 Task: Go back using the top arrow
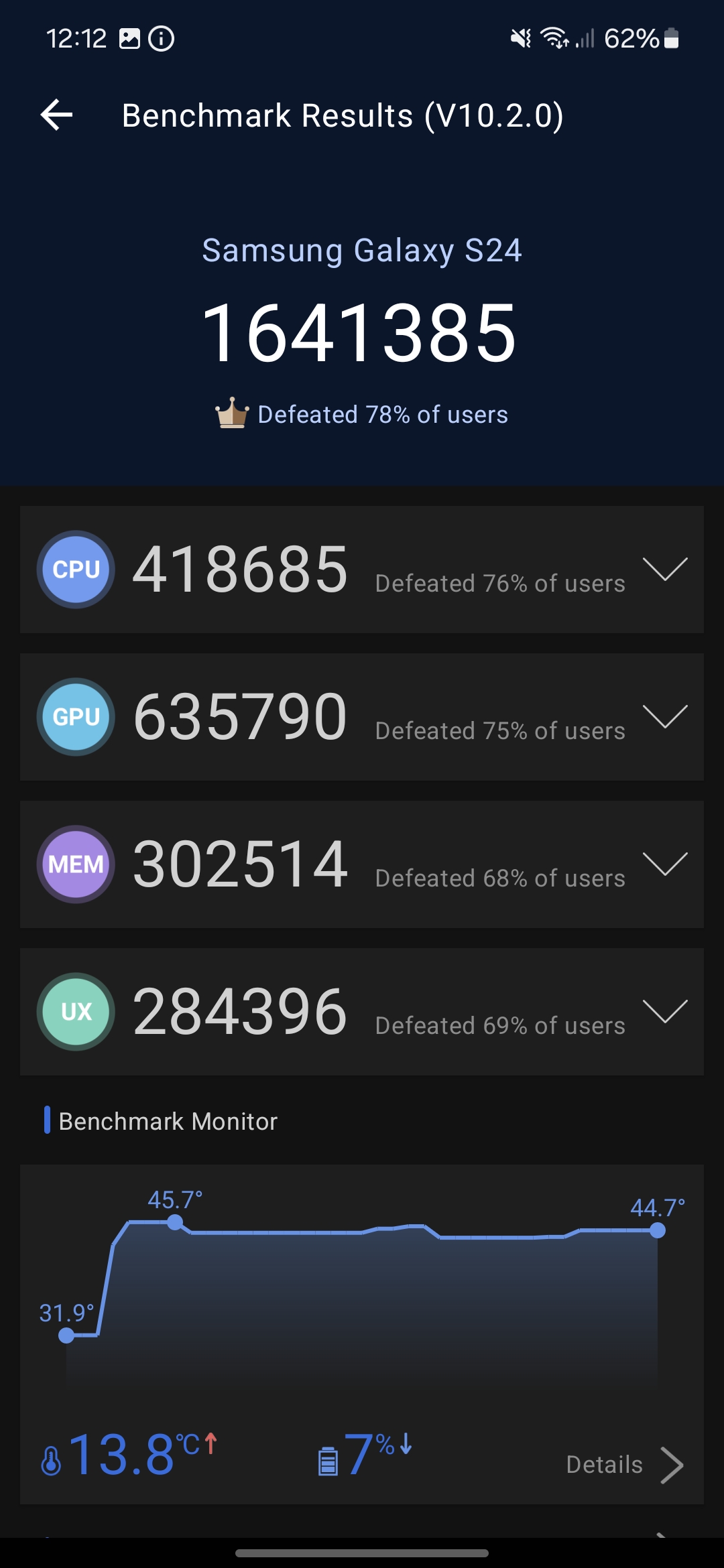(x=57, y=115)
